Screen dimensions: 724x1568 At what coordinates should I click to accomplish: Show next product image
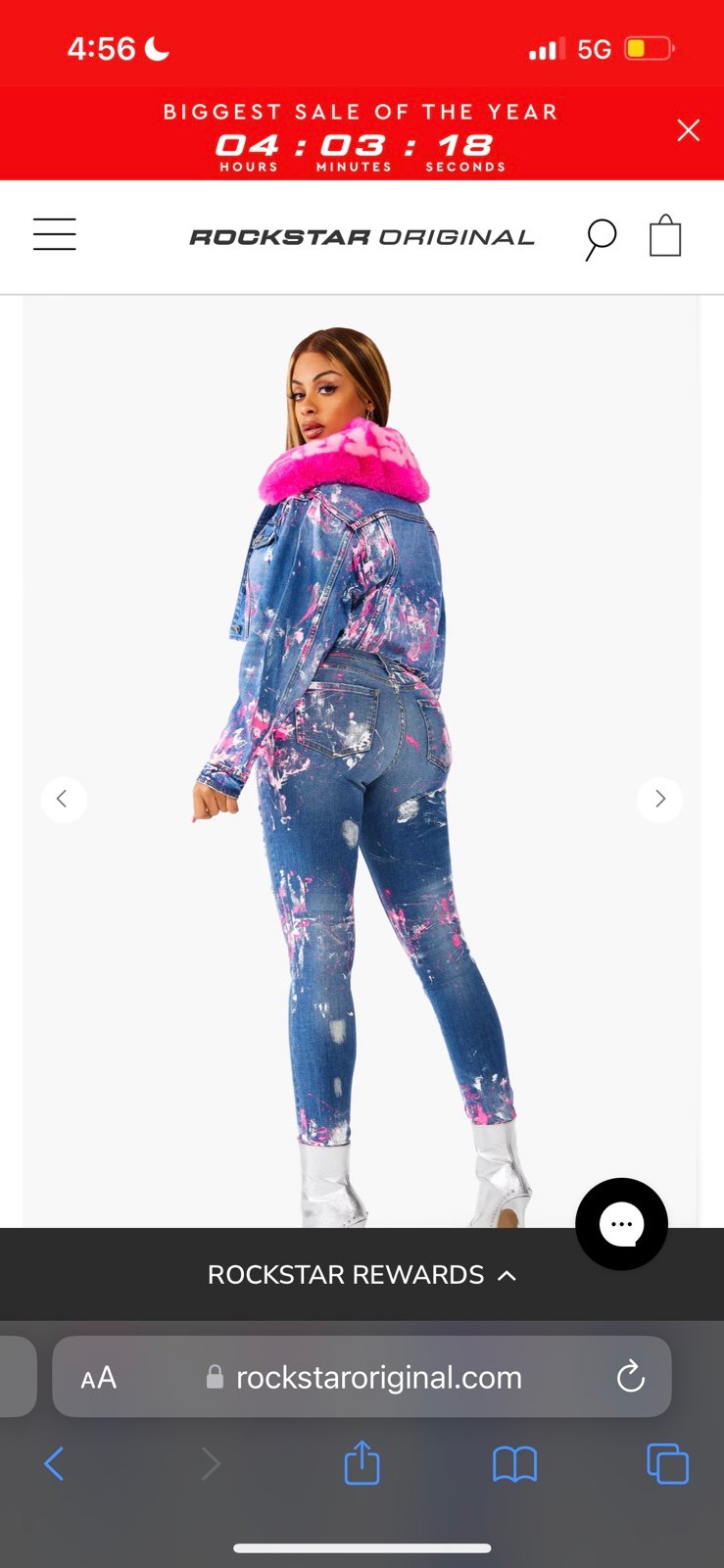pyautogui.click(x=659, y=799)
